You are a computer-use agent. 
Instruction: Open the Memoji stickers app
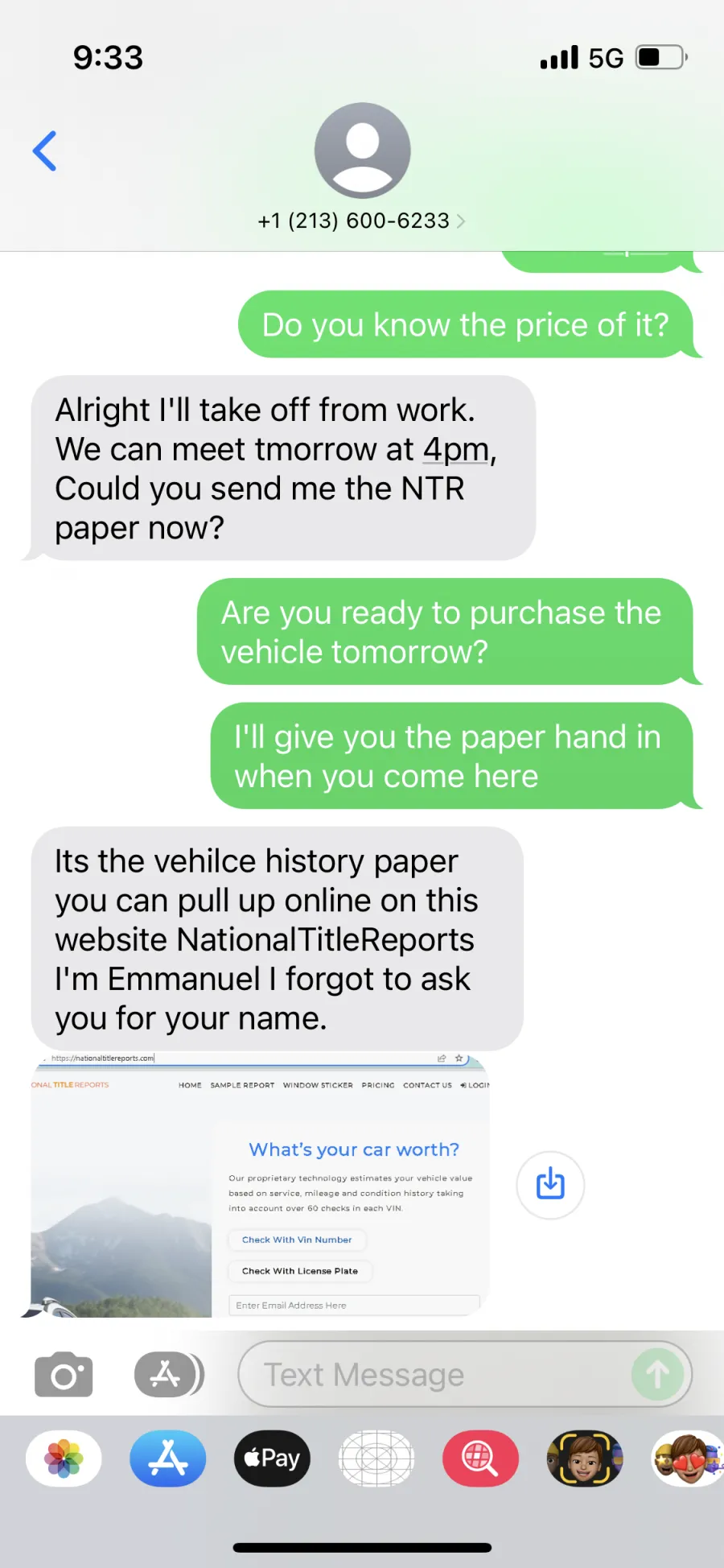[585, 1459]
